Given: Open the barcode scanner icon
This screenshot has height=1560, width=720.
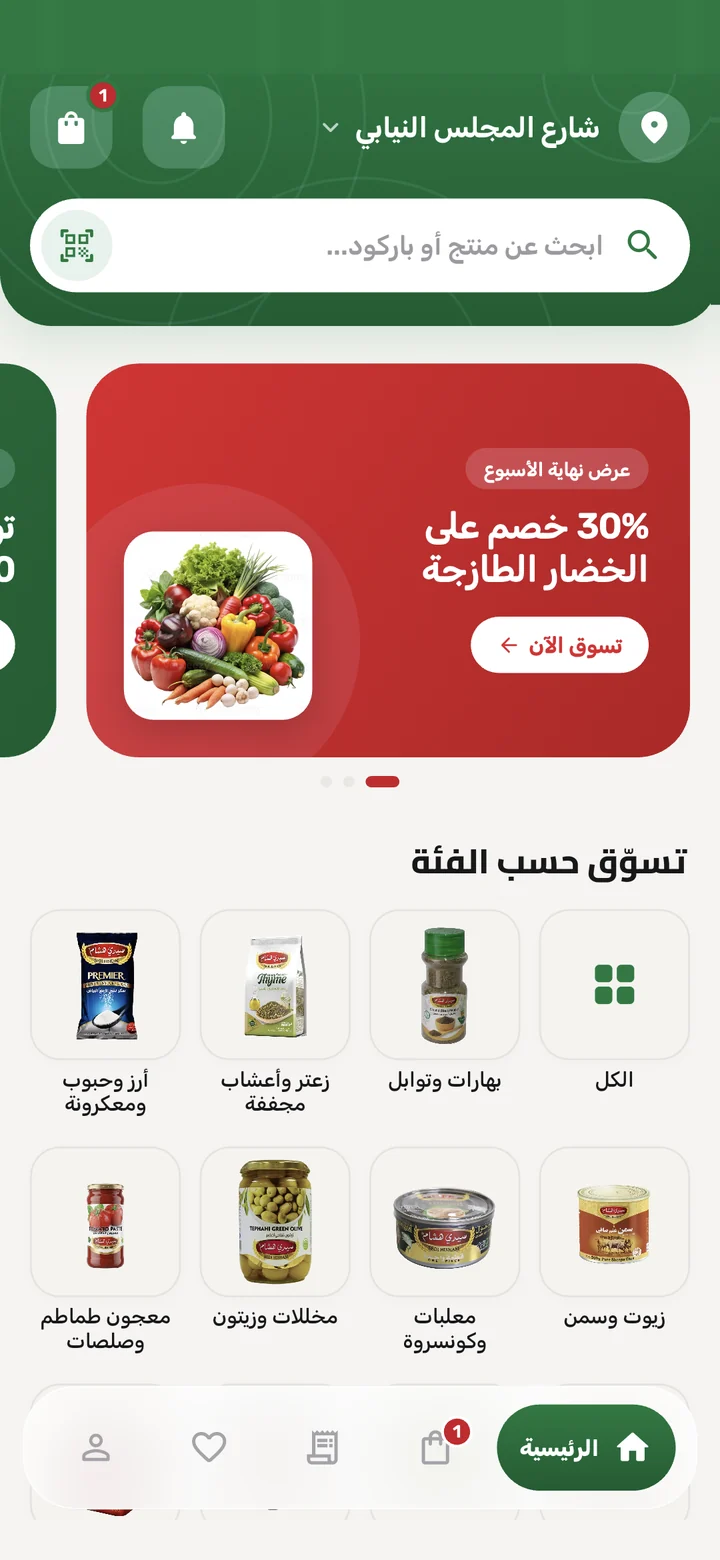Looking at the screenshot, I should (x=76, y=245).
